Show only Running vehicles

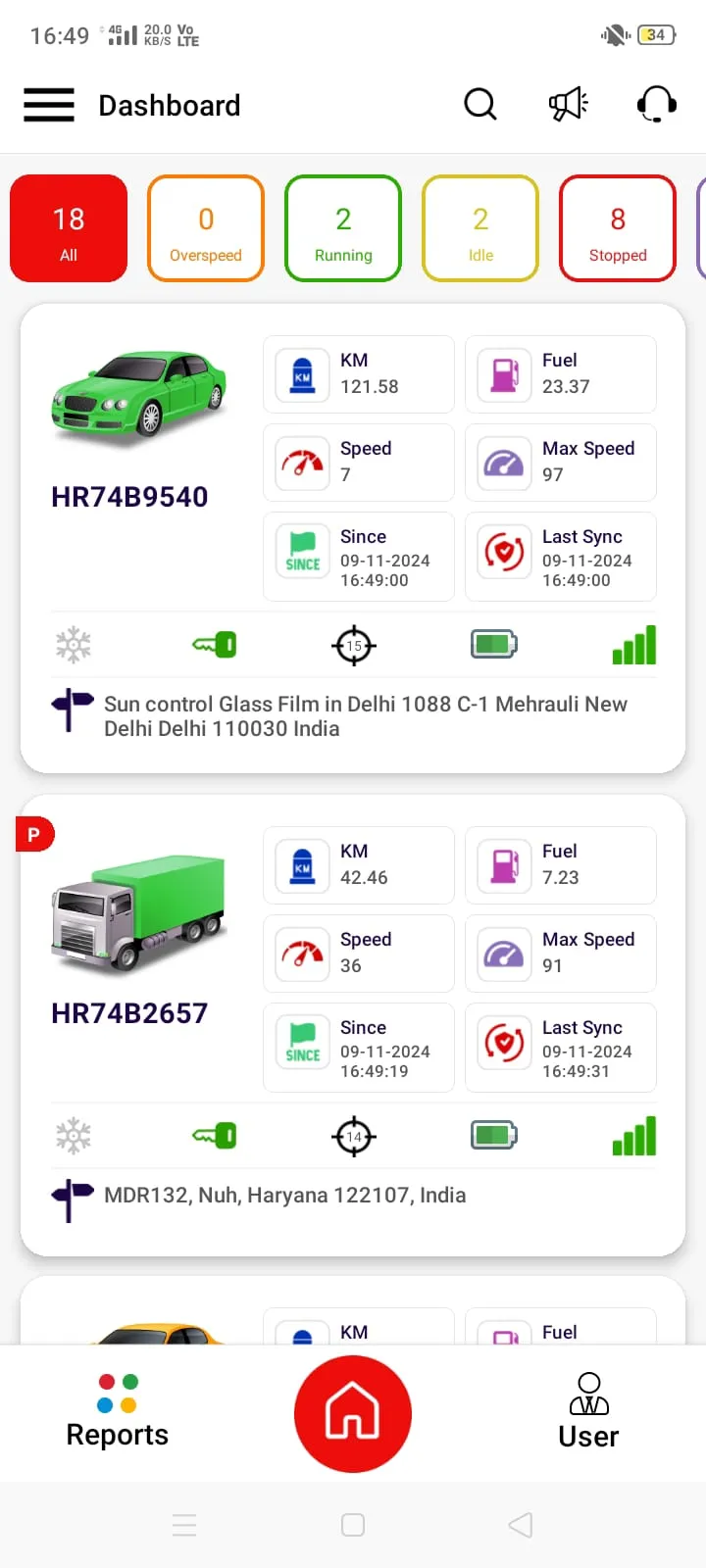tap(342, 227)
